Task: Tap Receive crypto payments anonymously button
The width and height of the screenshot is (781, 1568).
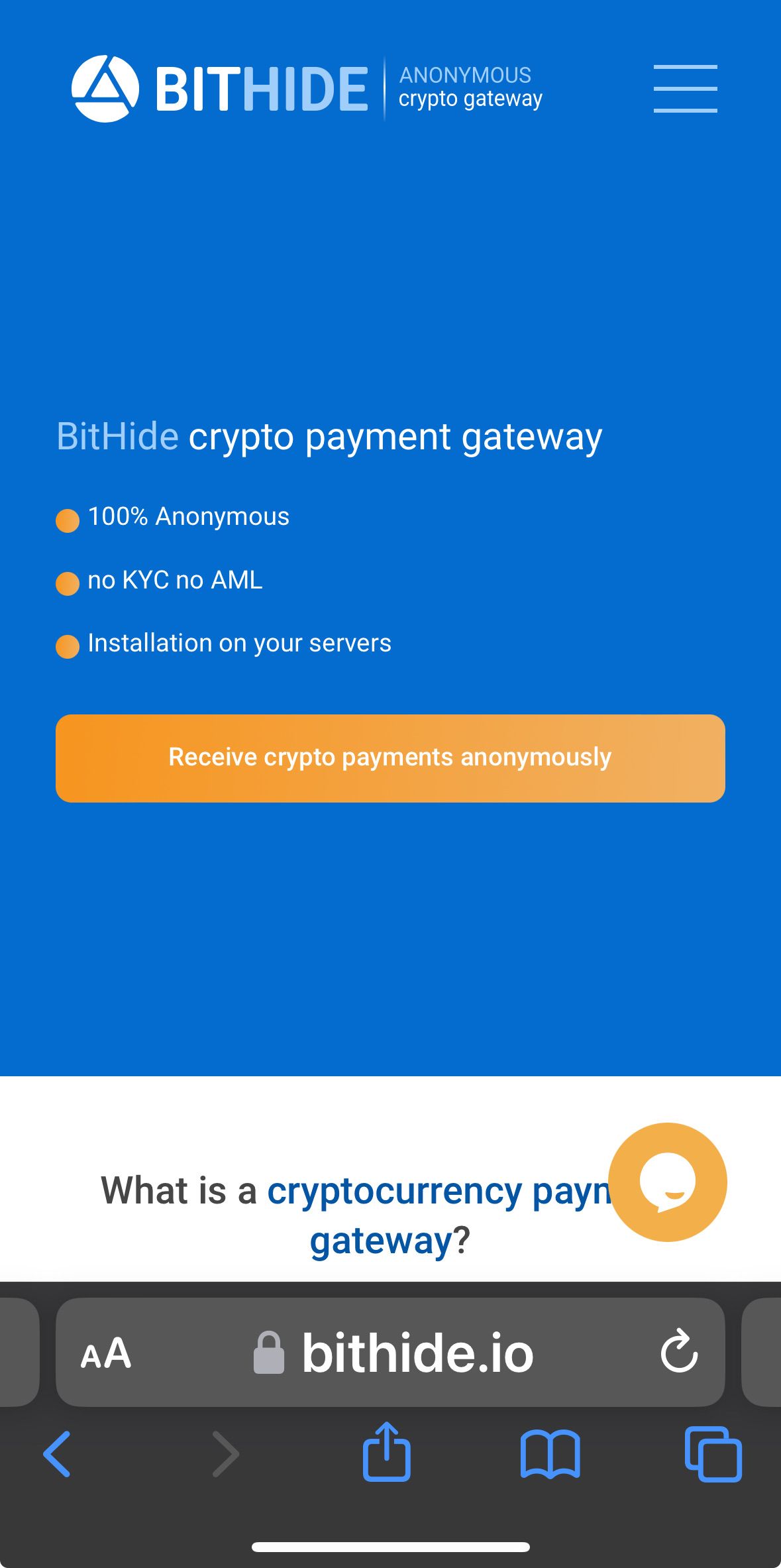Action: click(x=390, y=758)
